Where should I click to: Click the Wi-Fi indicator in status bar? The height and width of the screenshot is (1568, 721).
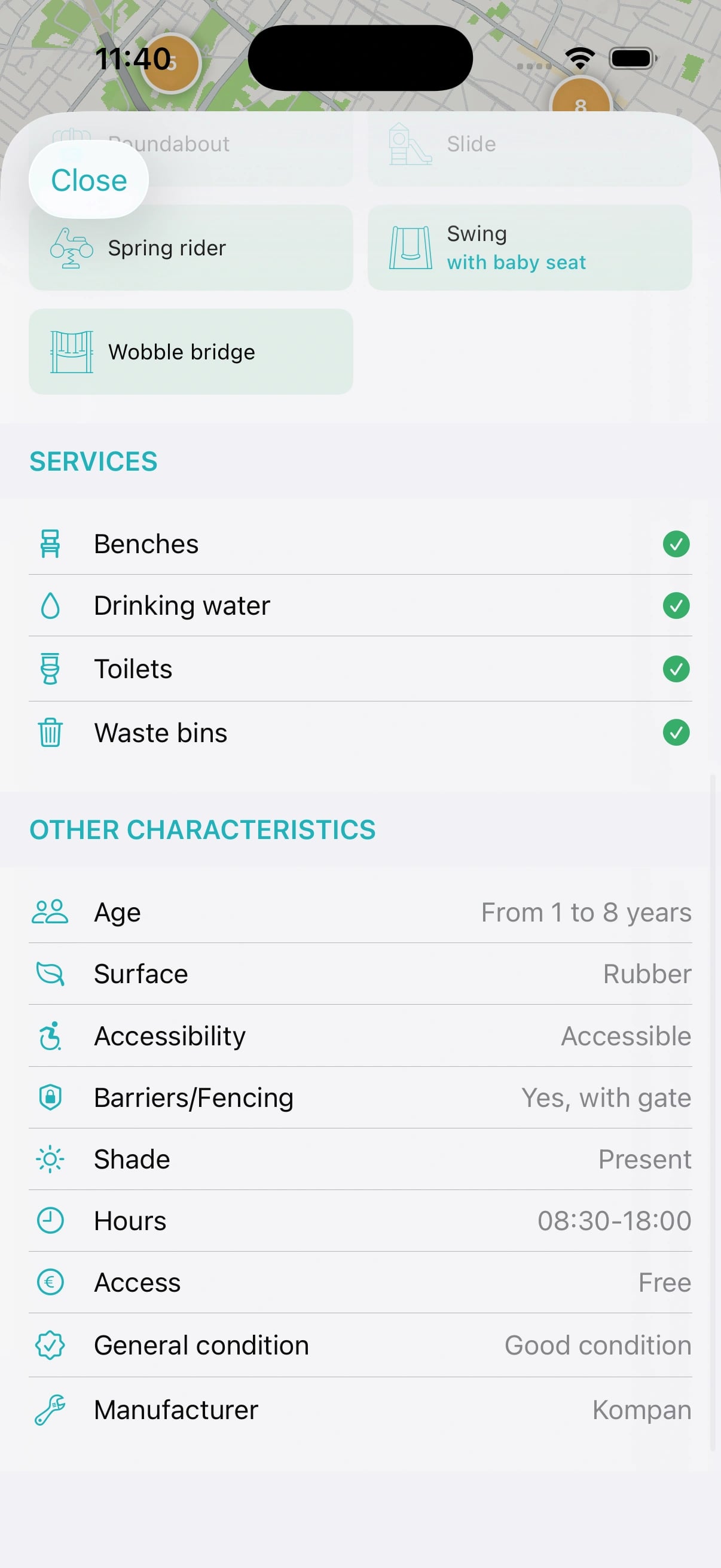pyautogui.click(x=579, y=57)
